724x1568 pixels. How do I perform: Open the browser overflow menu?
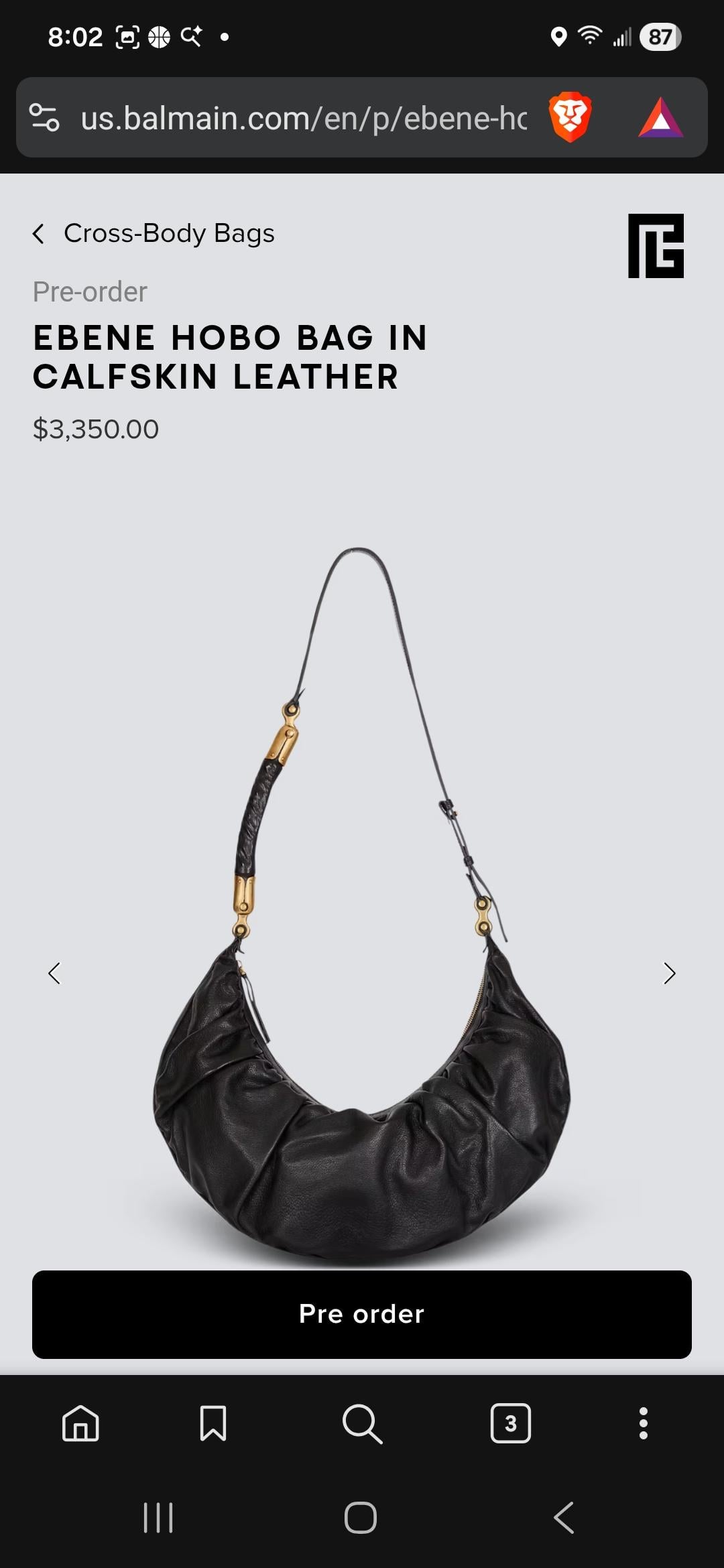pos(643,1423)
